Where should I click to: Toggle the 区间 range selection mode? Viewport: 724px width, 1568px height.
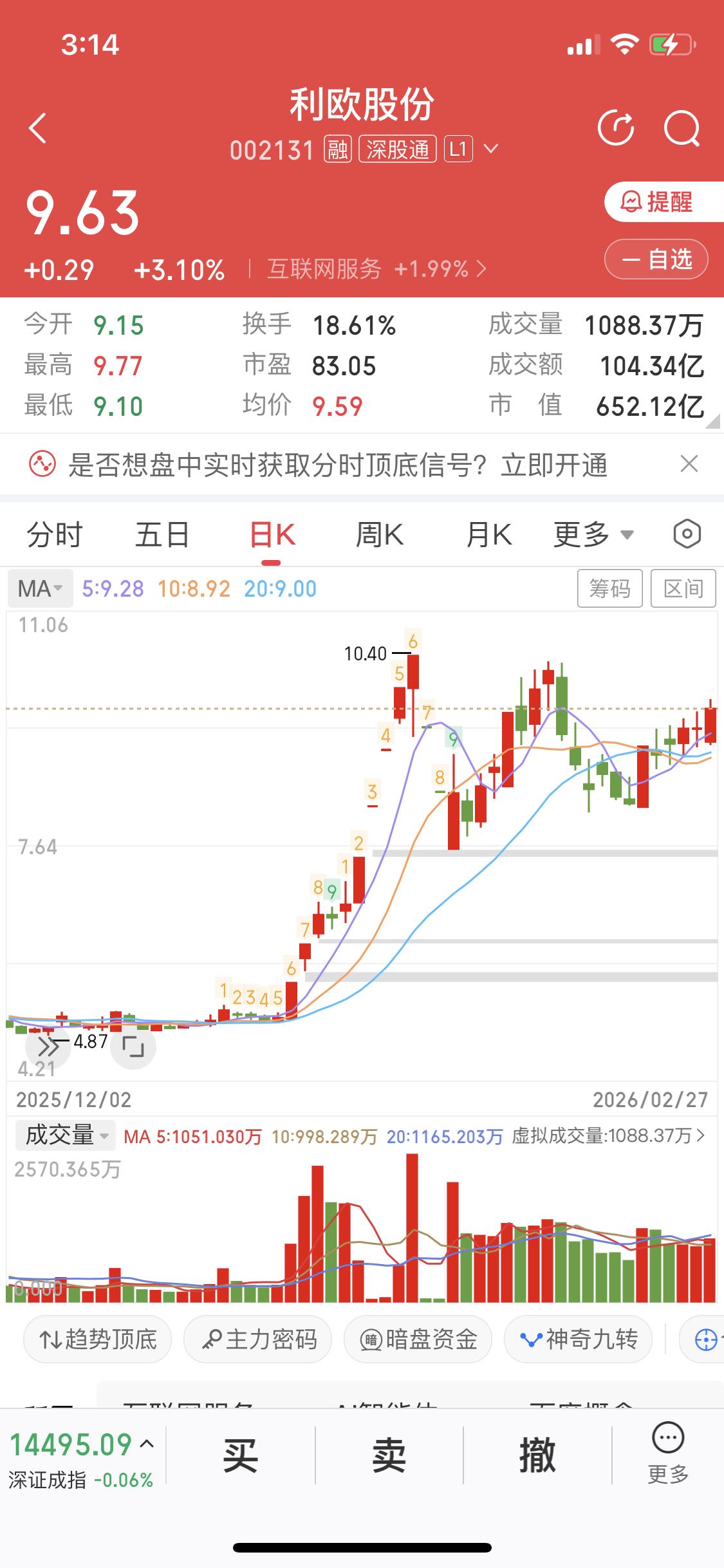click(x=683, y=587)
